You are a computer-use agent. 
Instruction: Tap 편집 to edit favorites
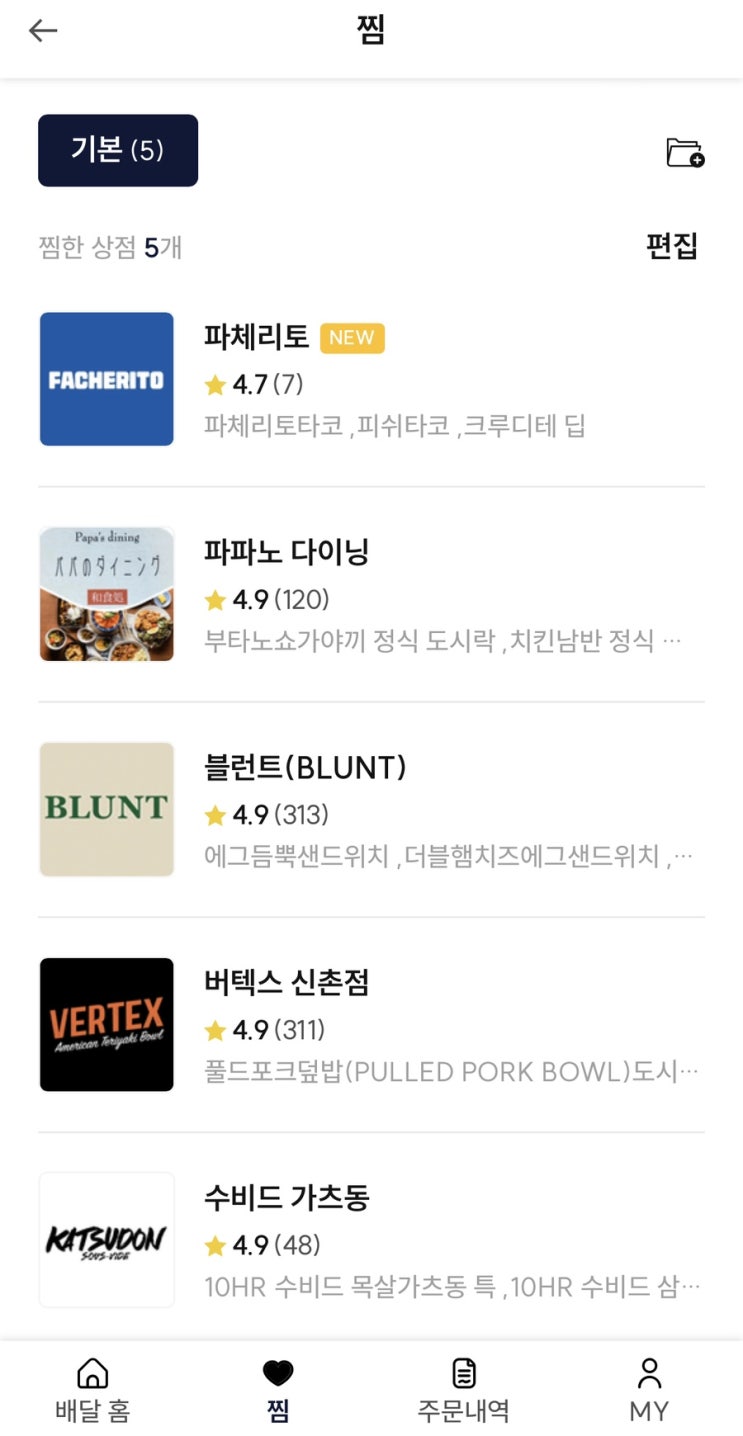point(671,246)
